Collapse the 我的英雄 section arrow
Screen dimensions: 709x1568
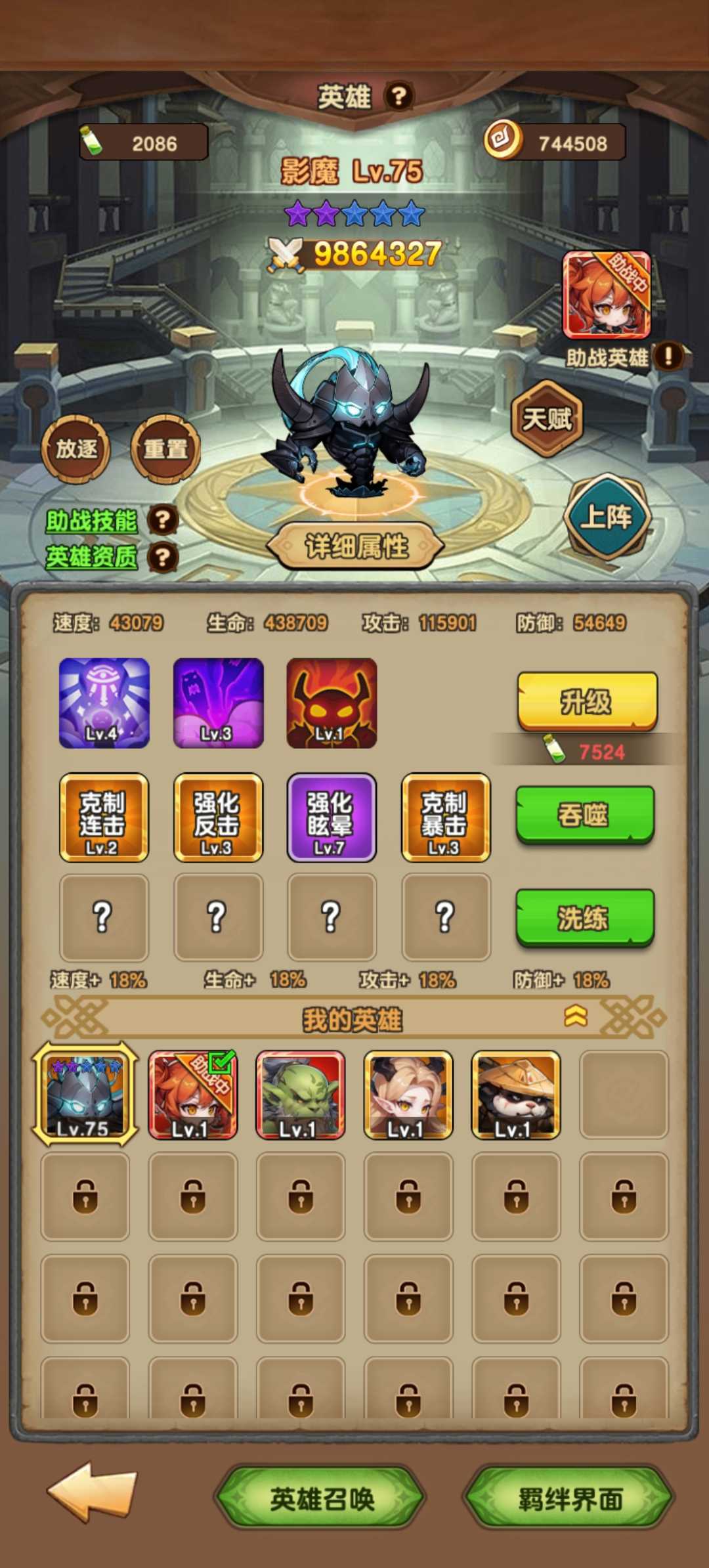(576, 1016)
